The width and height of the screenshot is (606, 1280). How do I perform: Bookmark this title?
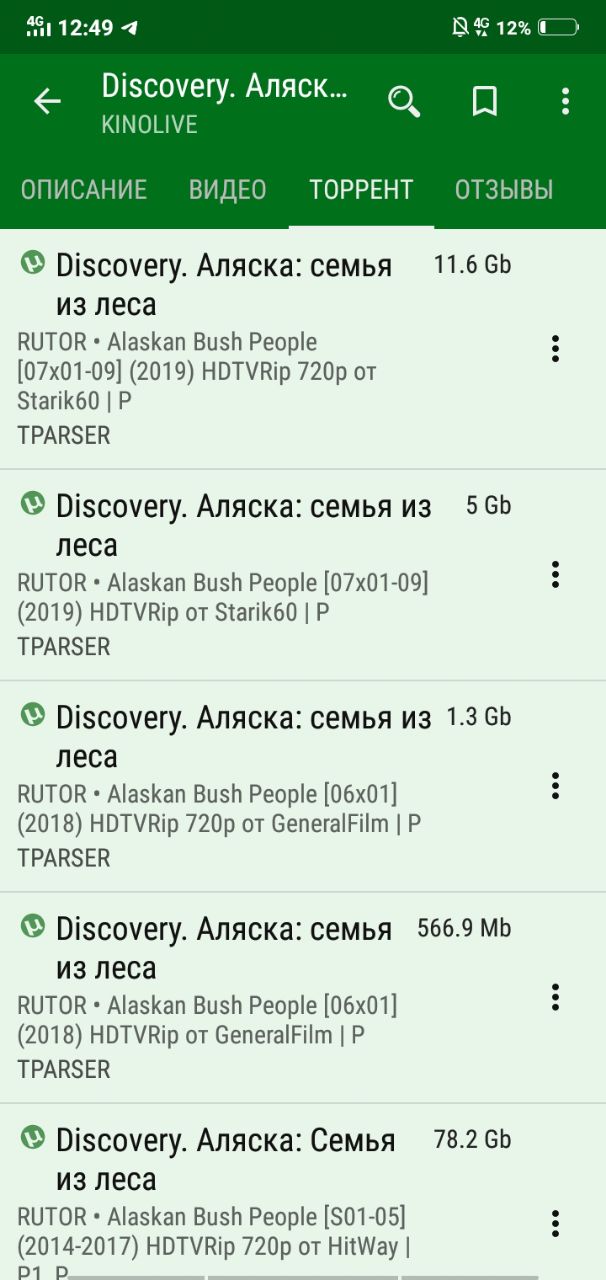[x=485, y=101]
